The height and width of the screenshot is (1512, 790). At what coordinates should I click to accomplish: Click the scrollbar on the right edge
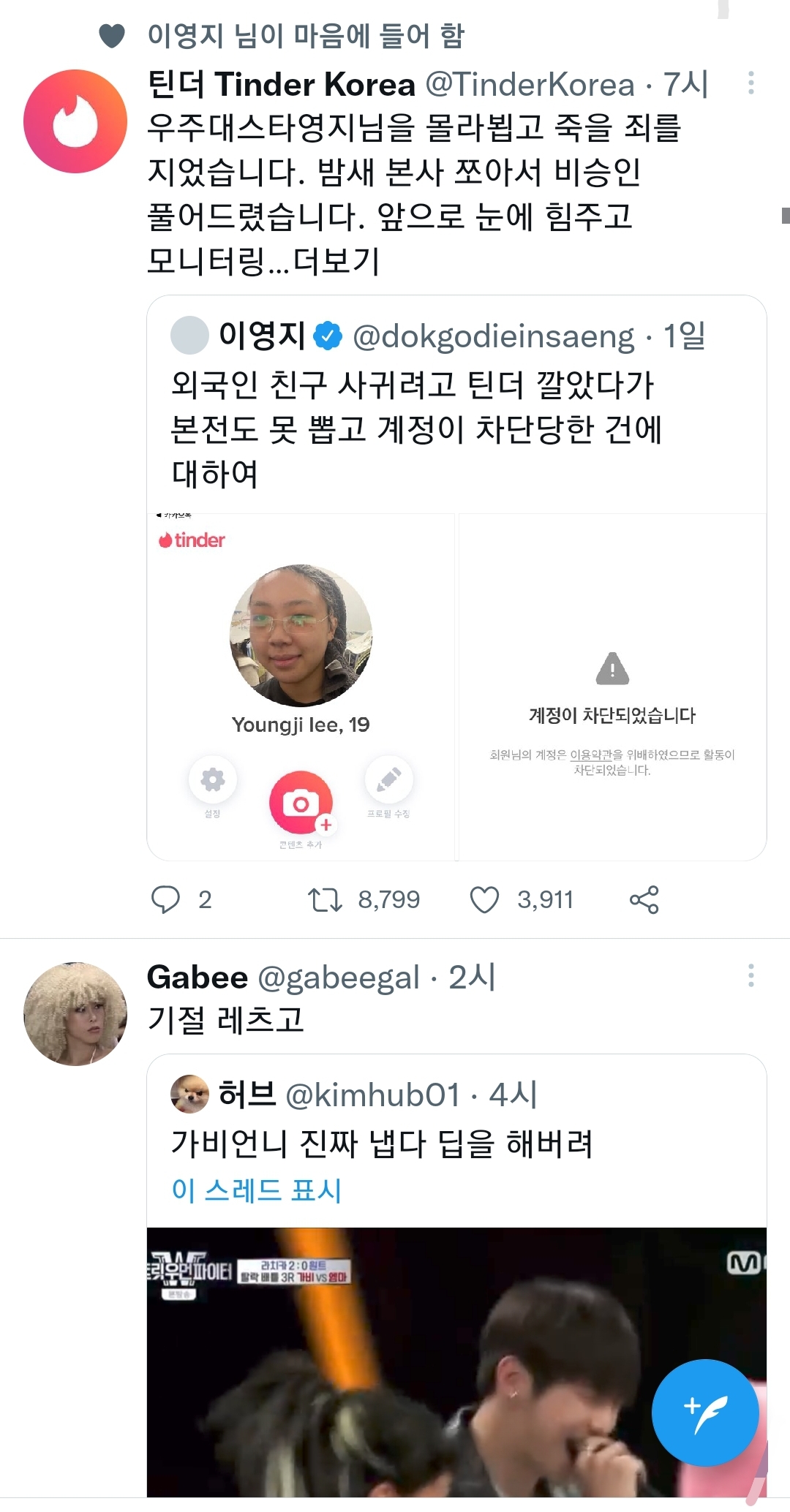click(x=785, y=213)
